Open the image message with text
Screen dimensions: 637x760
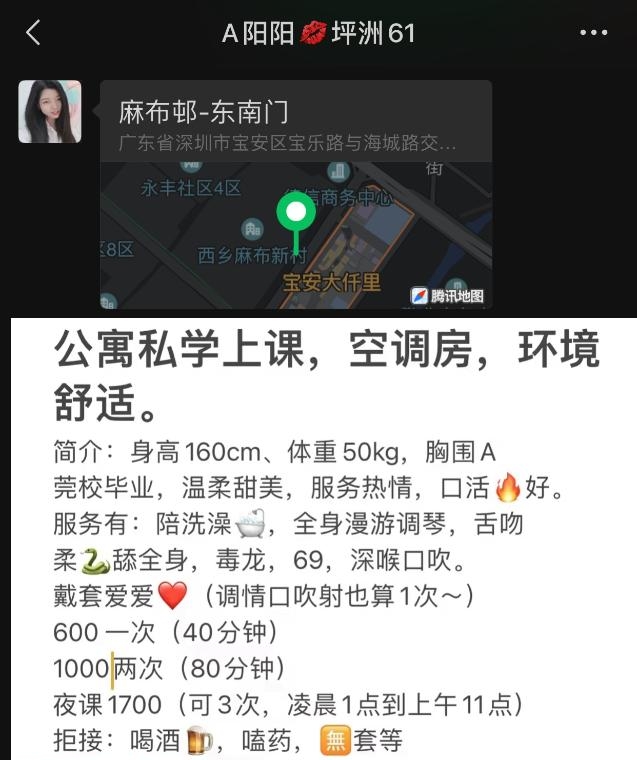coord(320,540)
